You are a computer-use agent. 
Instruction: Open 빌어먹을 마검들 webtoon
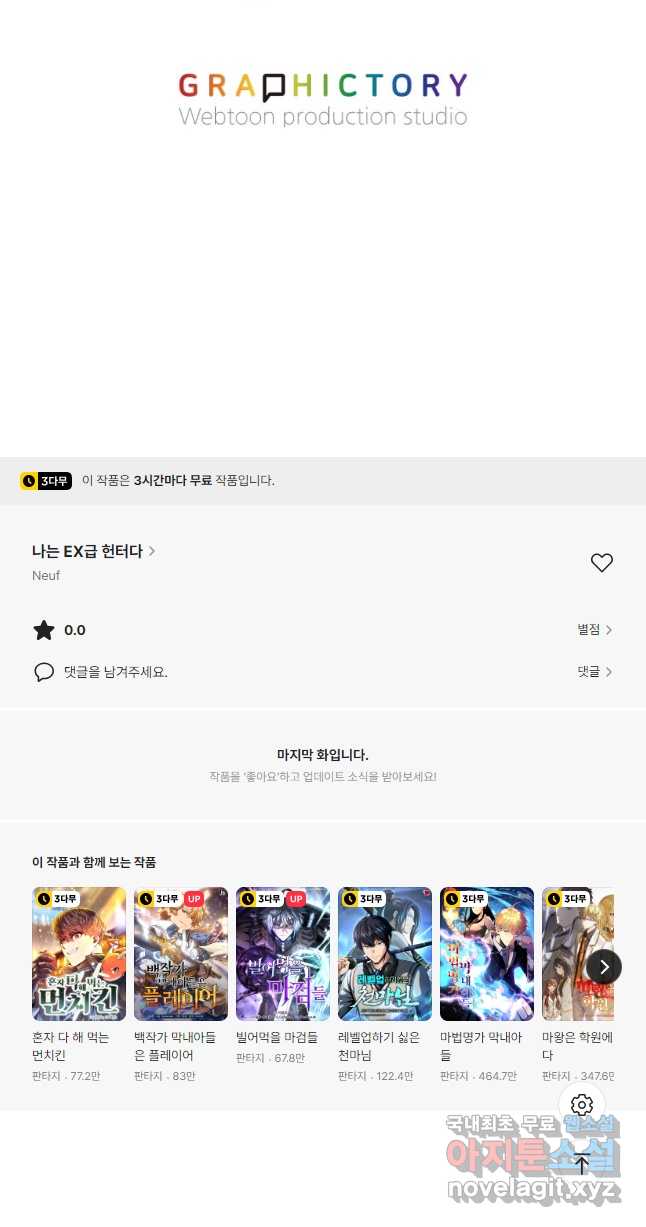(283, 953)
